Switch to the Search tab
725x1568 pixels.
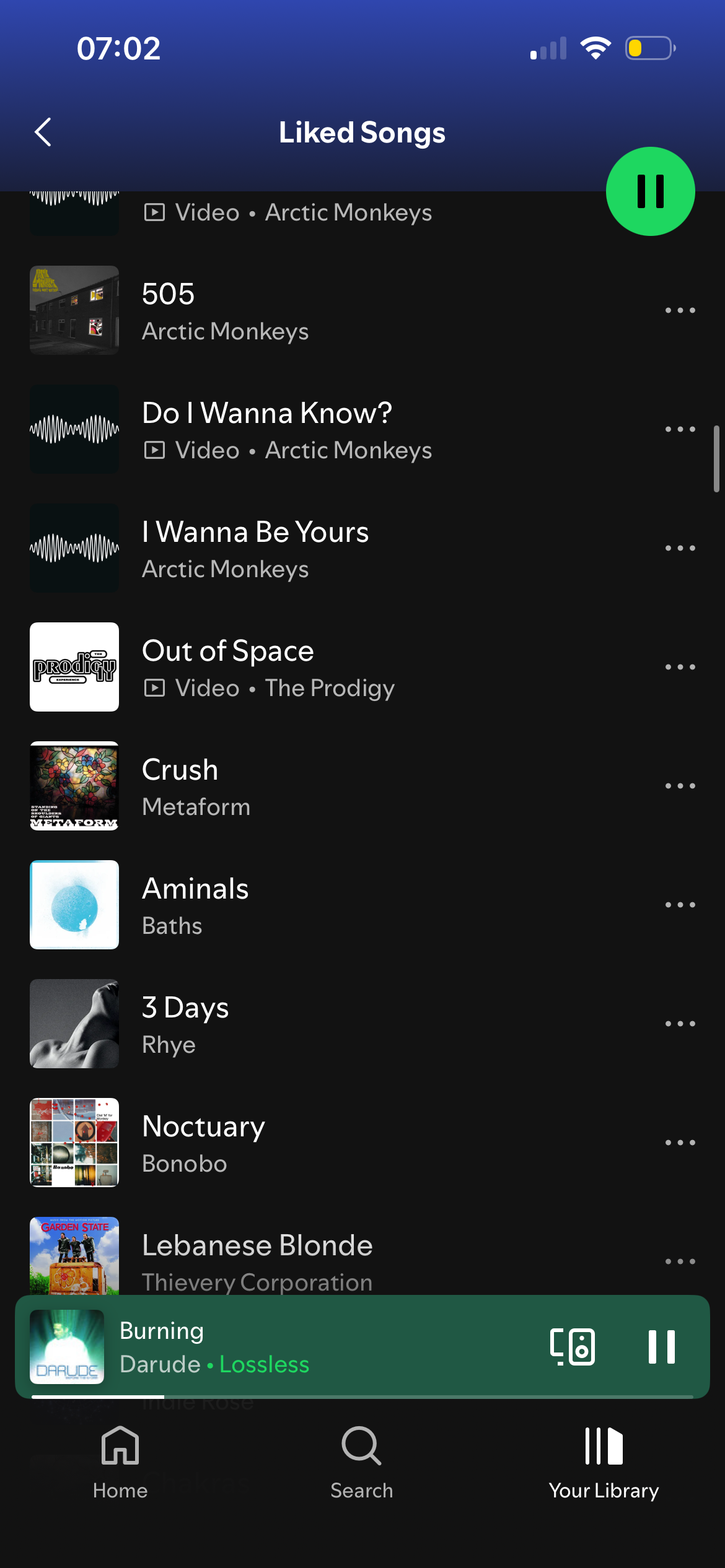click(362, 1463)
